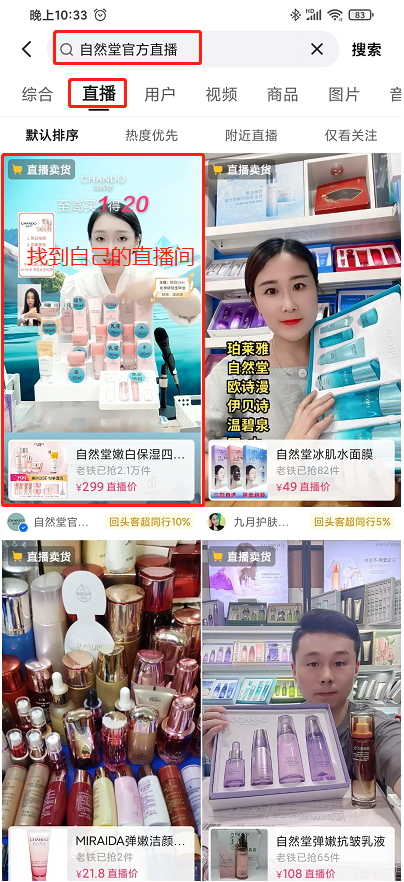Viewport: 404px width, 882px height.
Task: Show only 仅看关注 livestreams
Action: click(351, 136)
